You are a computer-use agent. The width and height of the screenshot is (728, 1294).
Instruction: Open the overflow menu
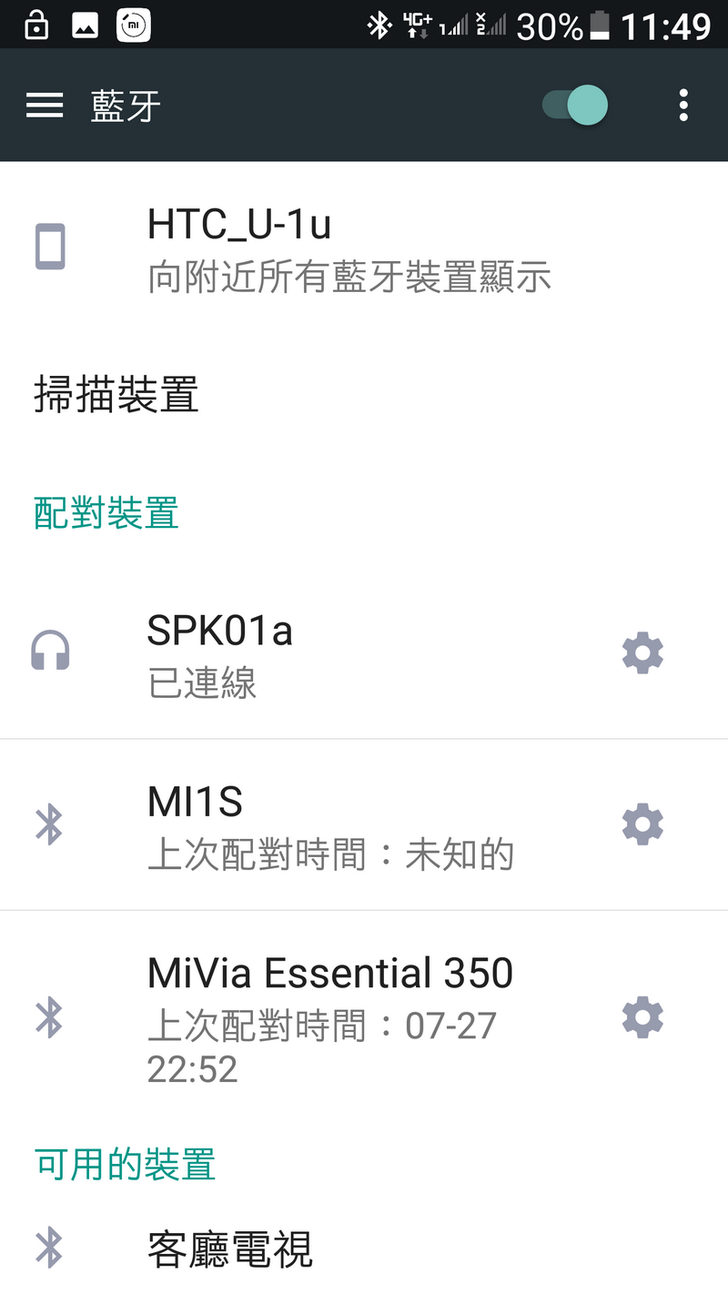pos(683,105)
